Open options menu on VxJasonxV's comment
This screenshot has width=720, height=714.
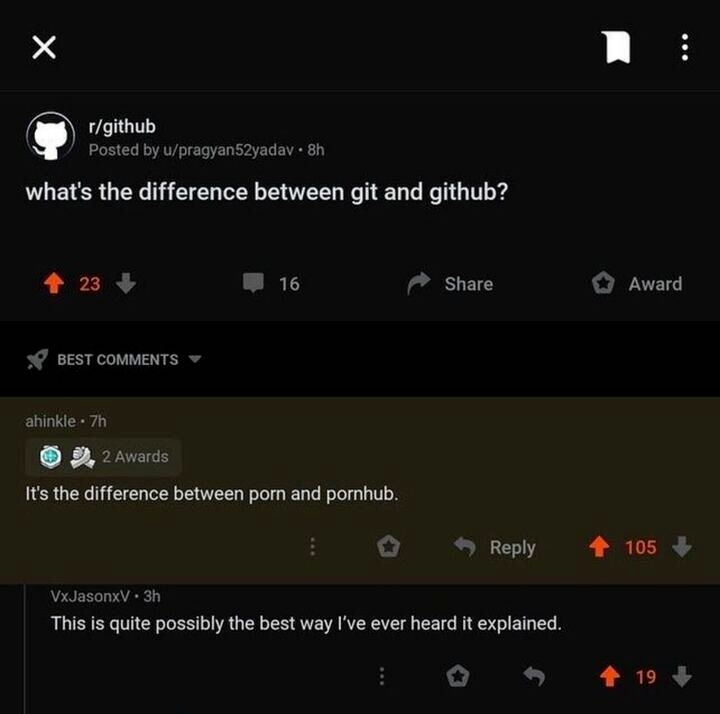tap(381, 677)
